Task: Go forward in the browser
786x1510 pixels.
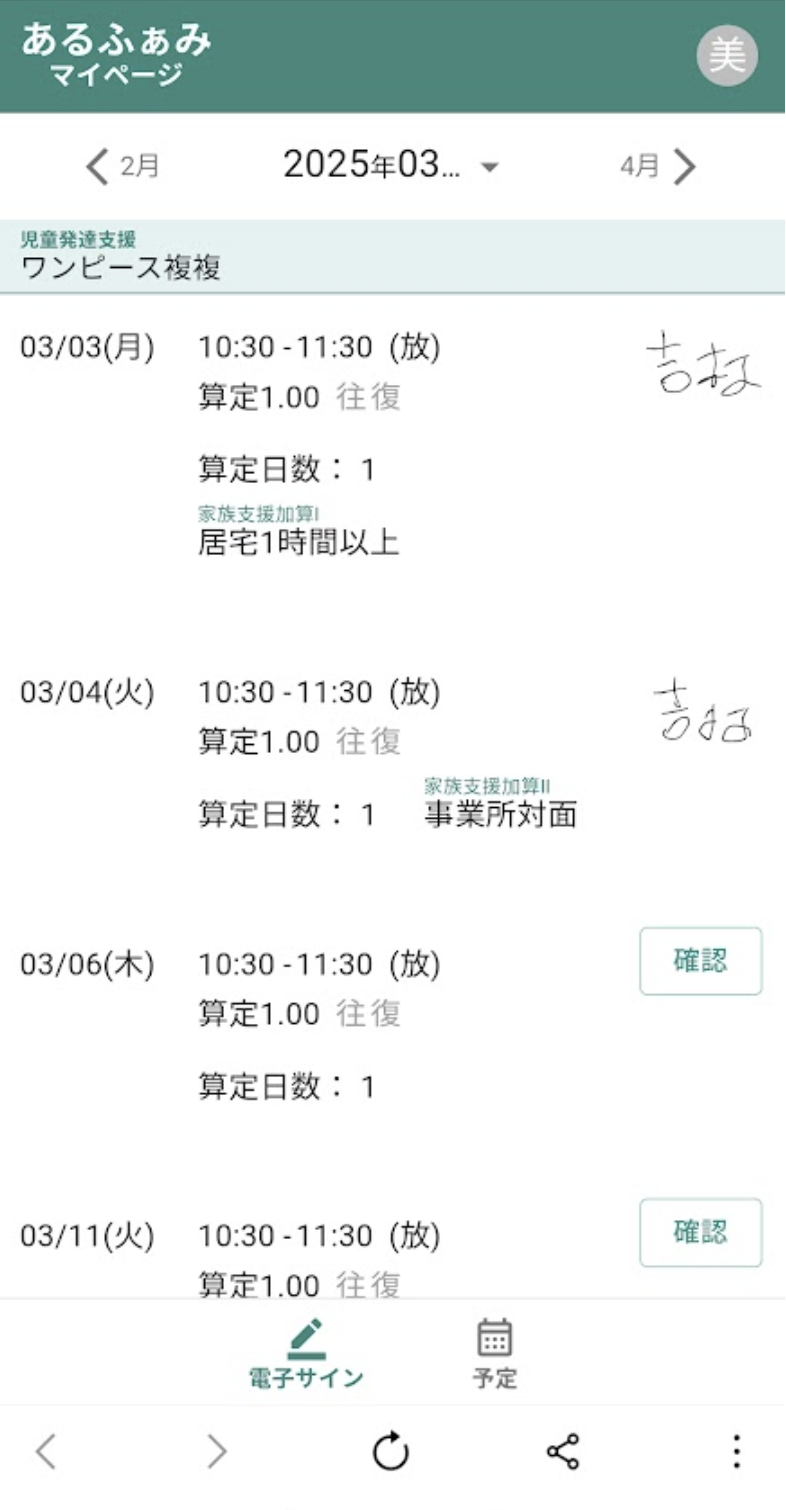Action: (217, 1451)
